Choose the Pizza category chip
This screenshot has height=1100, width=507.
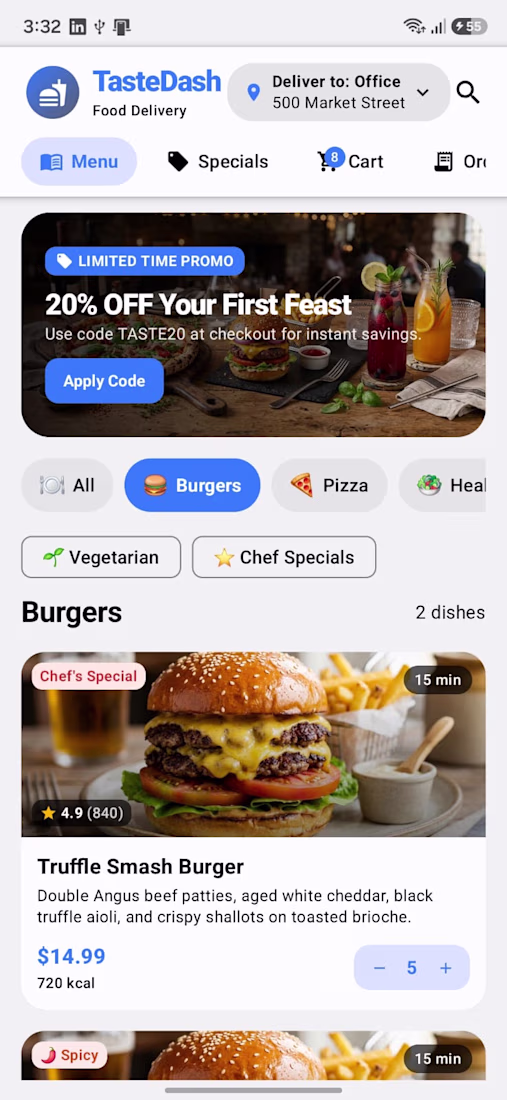click(330, 485)
